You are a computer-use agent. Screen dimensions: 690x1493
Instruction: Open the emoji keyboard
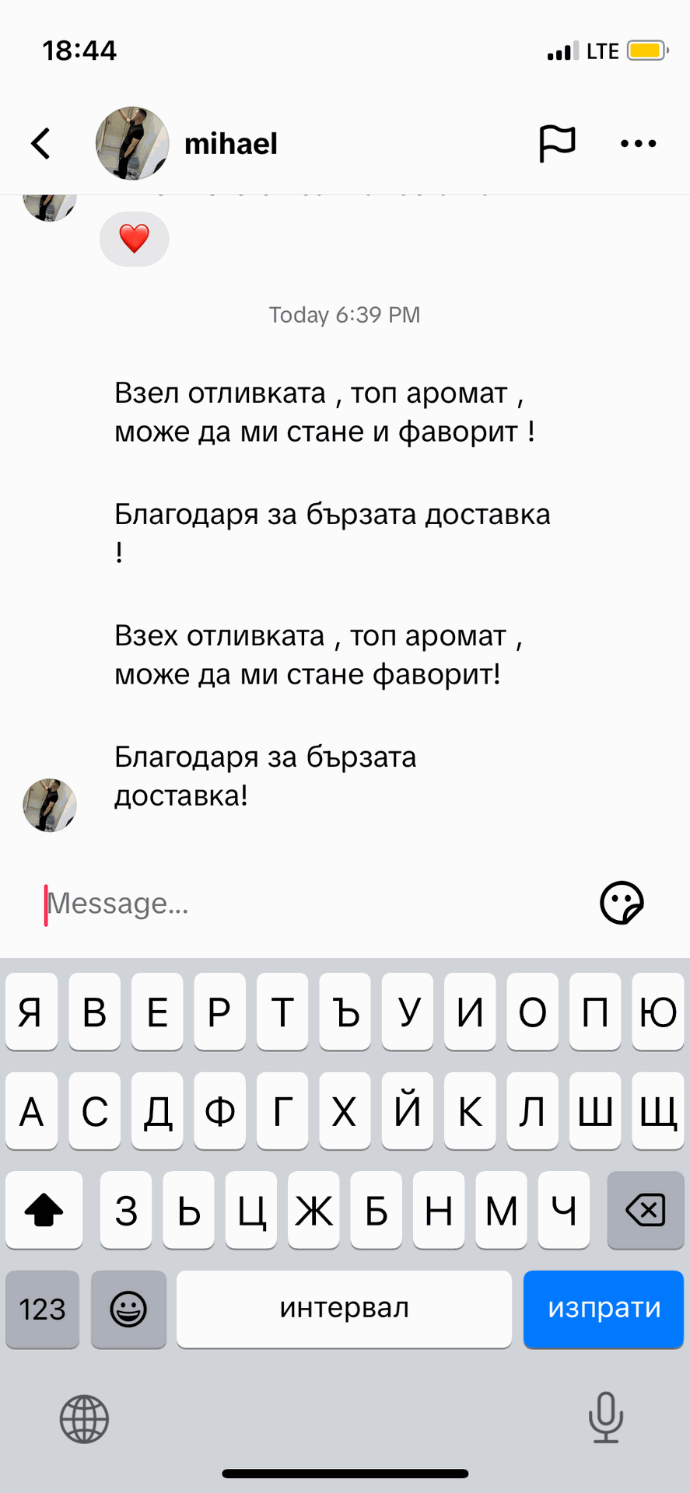(128, 1308)
